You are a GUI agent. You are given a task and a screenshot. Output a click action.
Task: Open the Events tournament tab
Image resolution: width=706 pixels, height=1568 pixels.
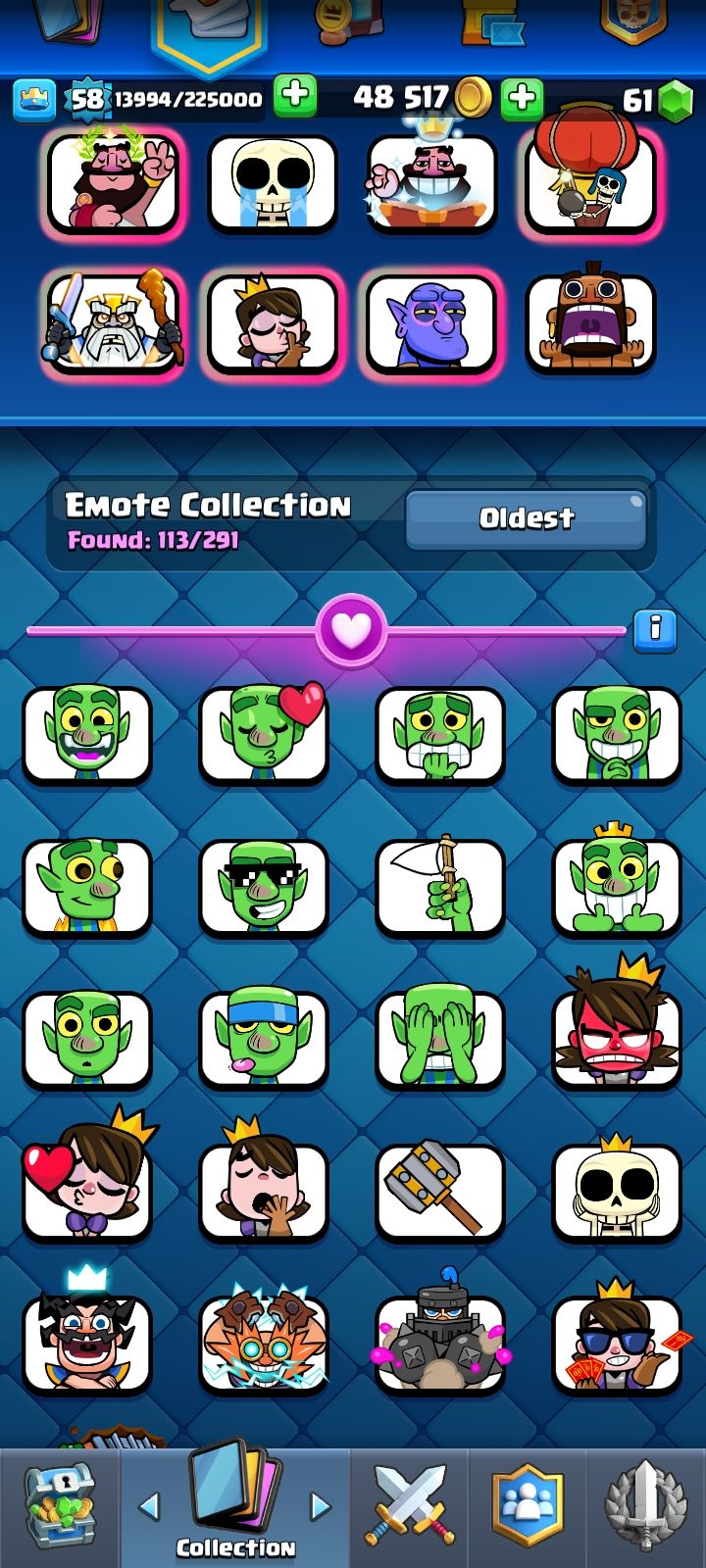click(x=645, y=1506)
